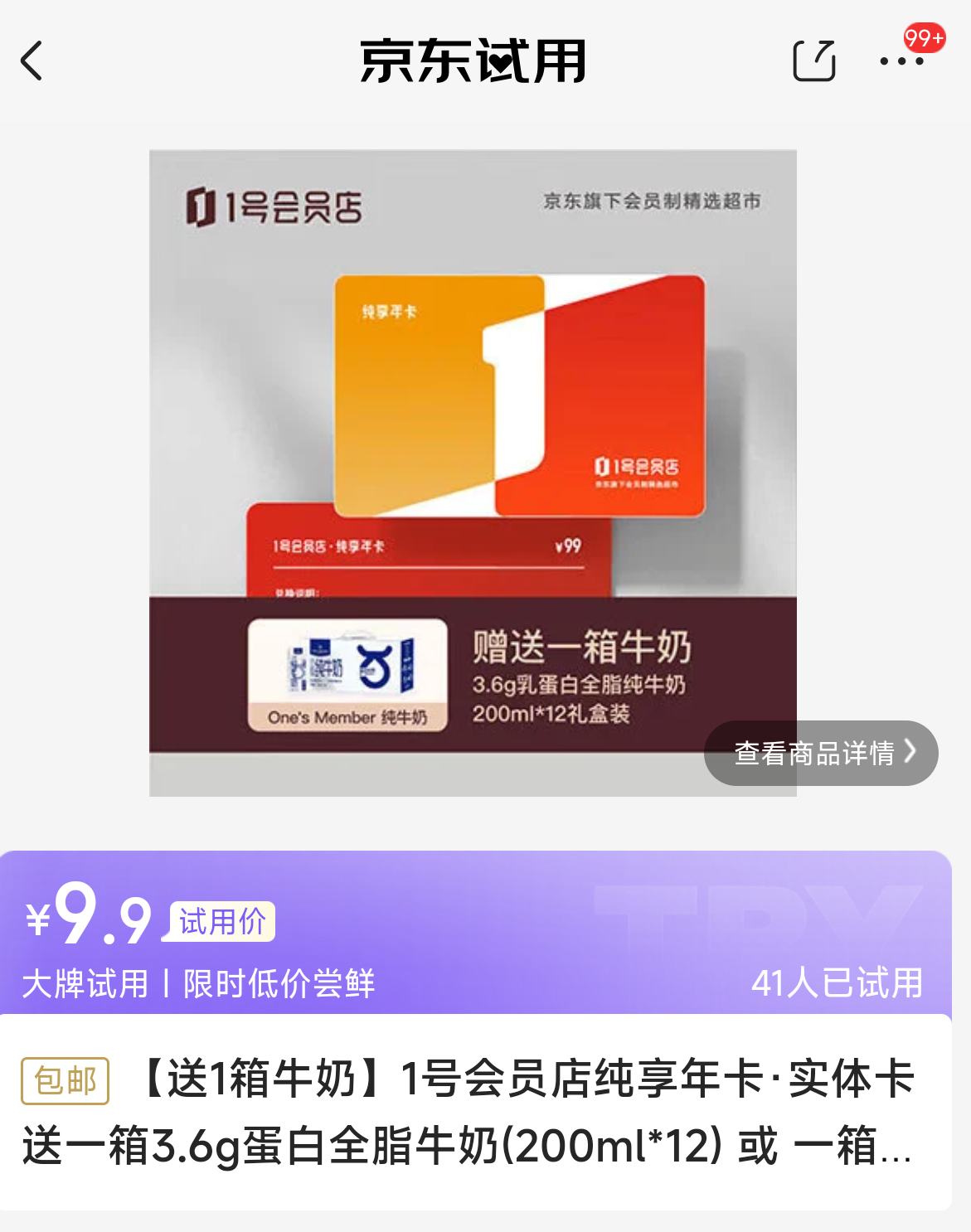Tap 查看商品详情 to view product details
The width and height of the screenshot is (971, 1232).
[x=820, y=753]
